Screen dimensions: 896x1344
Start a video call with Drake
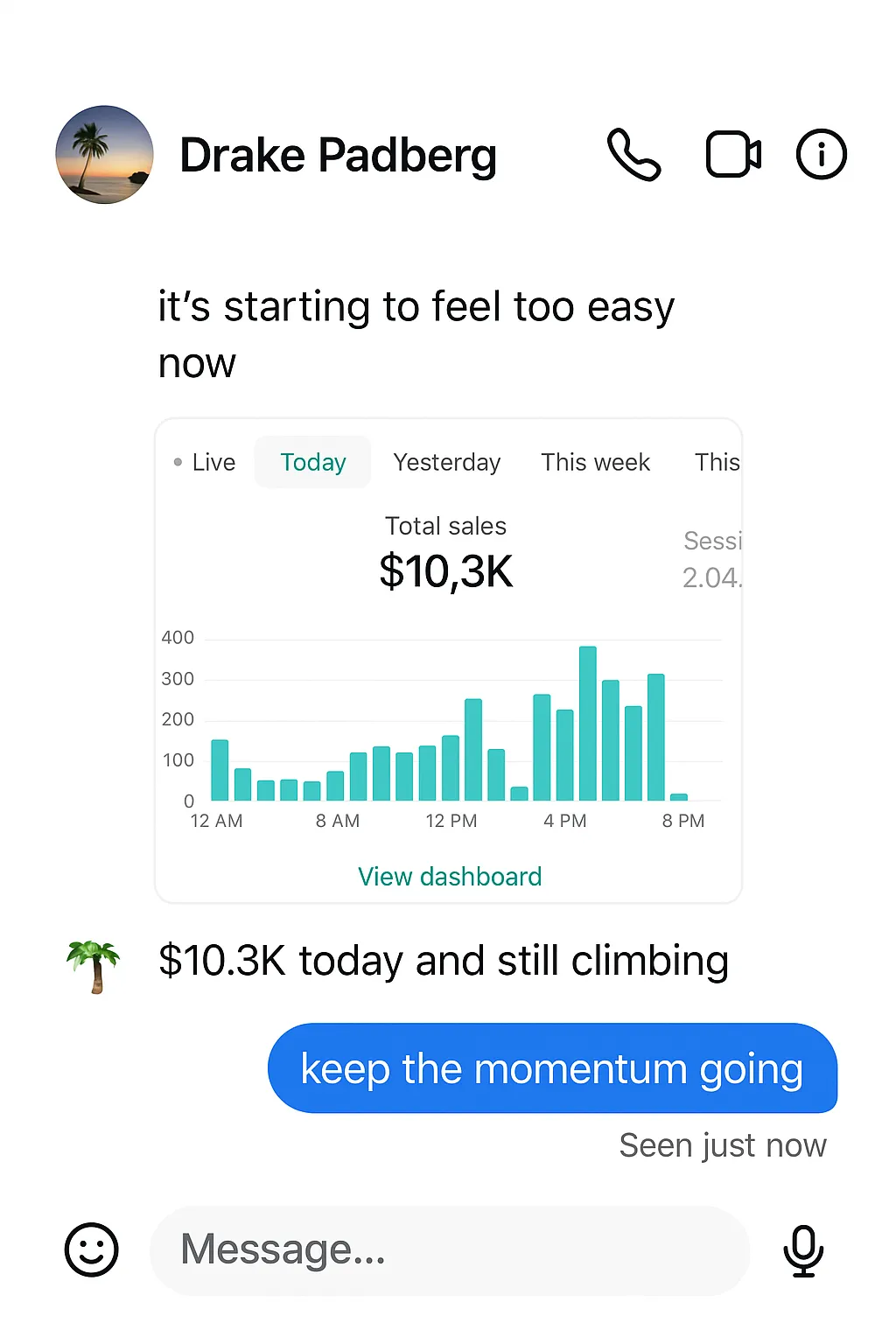[x=732, y=155]
